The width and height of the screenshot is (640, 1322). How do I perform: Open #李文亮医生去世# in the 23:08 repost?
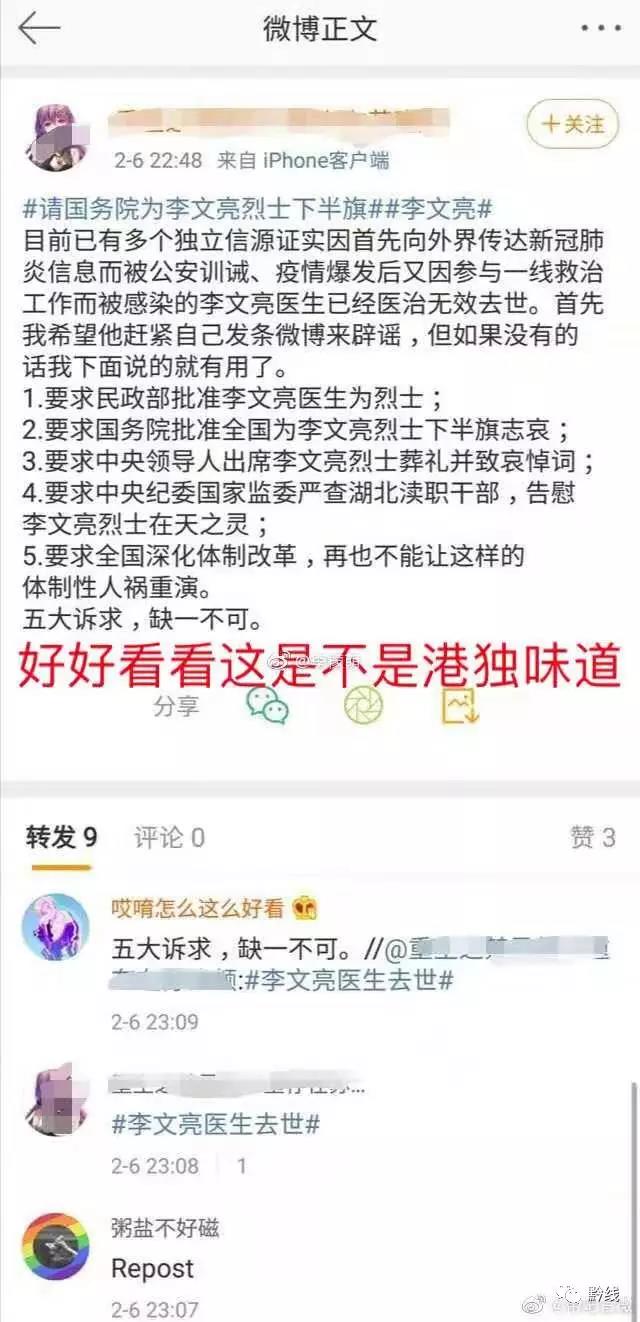216,1124
